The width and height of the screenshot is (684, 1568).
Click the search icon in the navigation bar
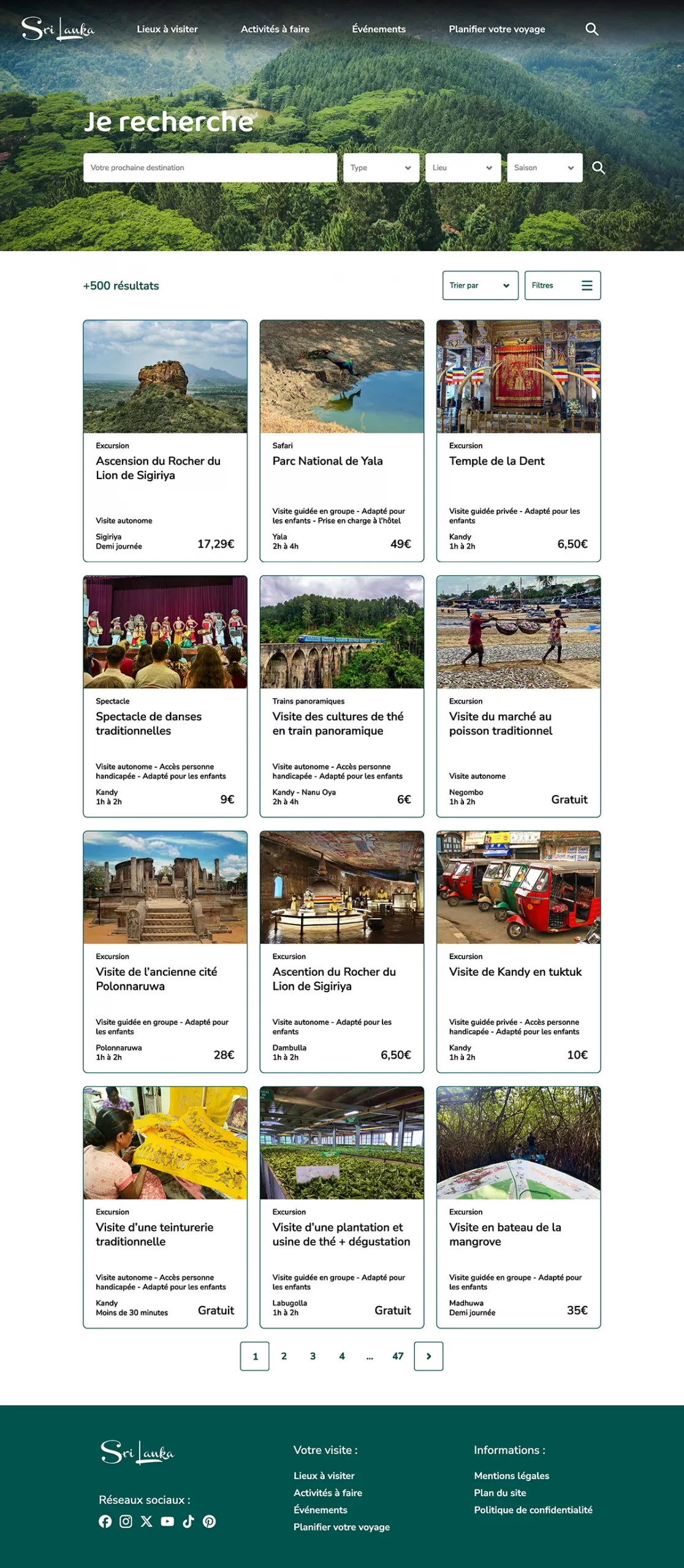coord(591,28)
